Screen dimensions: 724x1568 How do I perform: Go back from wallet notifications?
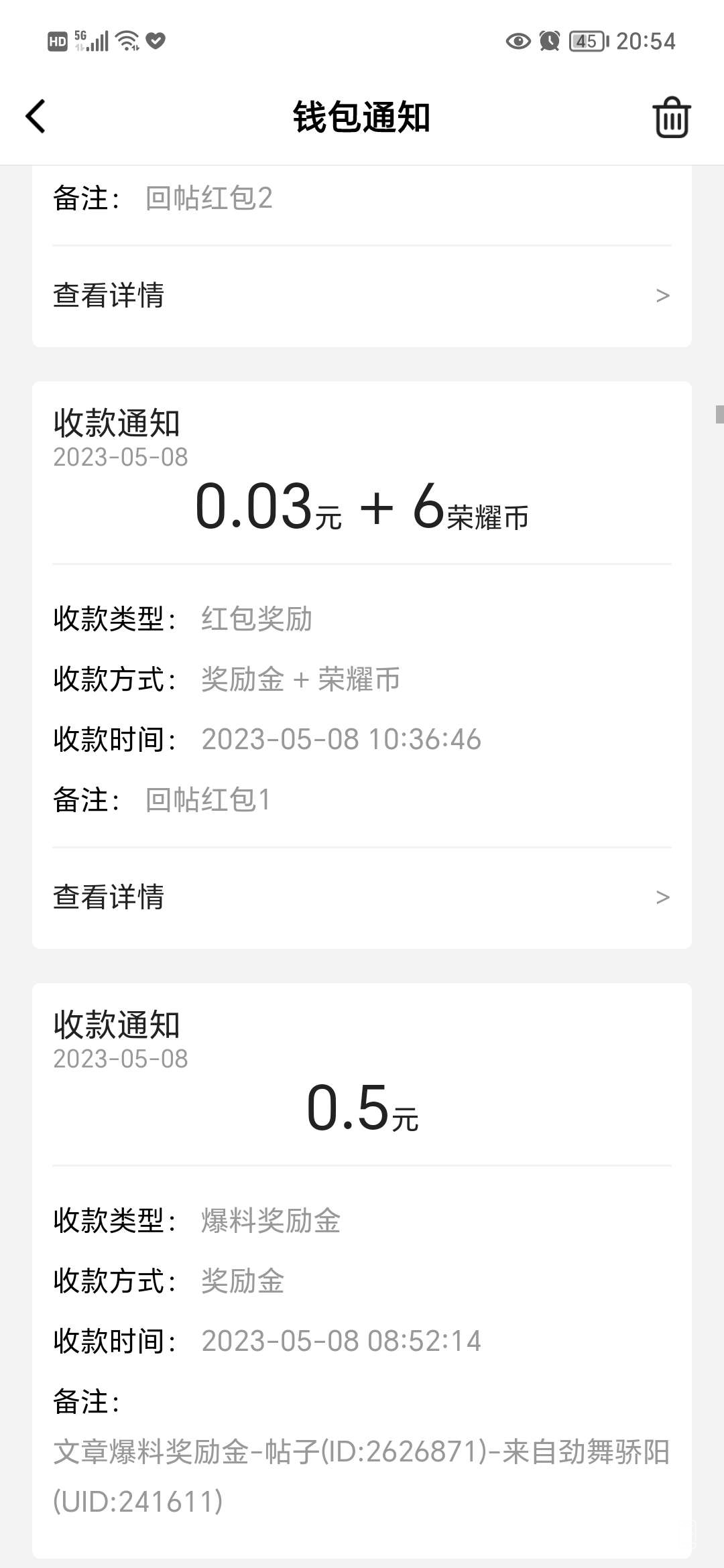point(36,117)
